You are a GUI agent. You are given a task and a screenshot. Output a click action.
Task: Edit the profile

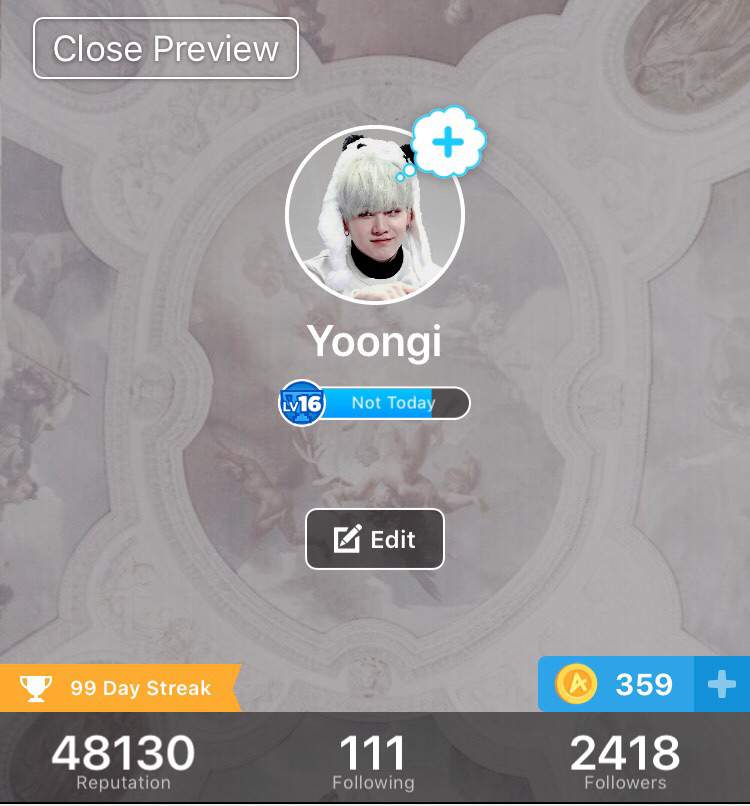(374, 540)
